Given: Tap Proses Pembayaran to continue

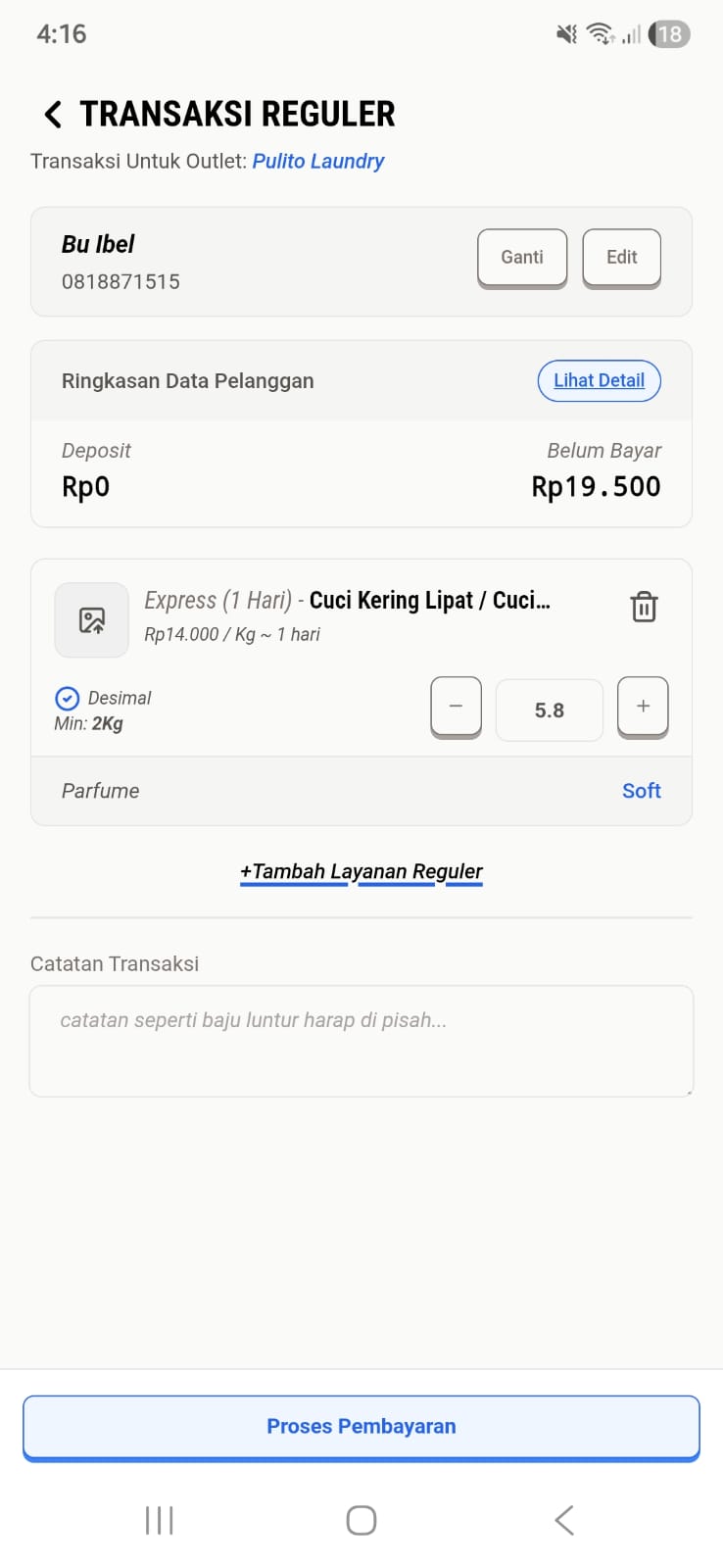Looking at the screenshot, I should 361,1426.
